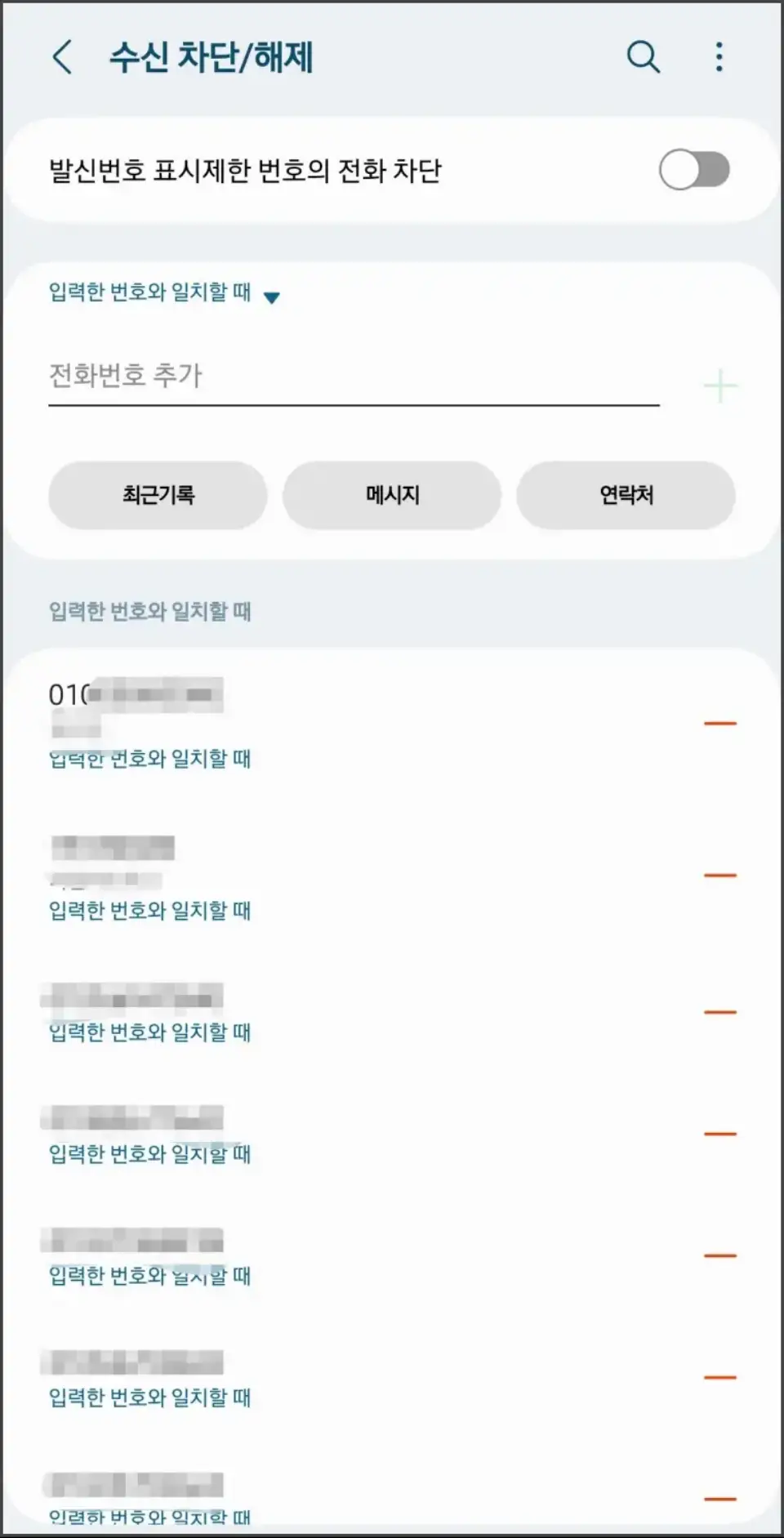Remove the second blocked number from the list
Screen dimensions: 784x1538
click(719, 876)
